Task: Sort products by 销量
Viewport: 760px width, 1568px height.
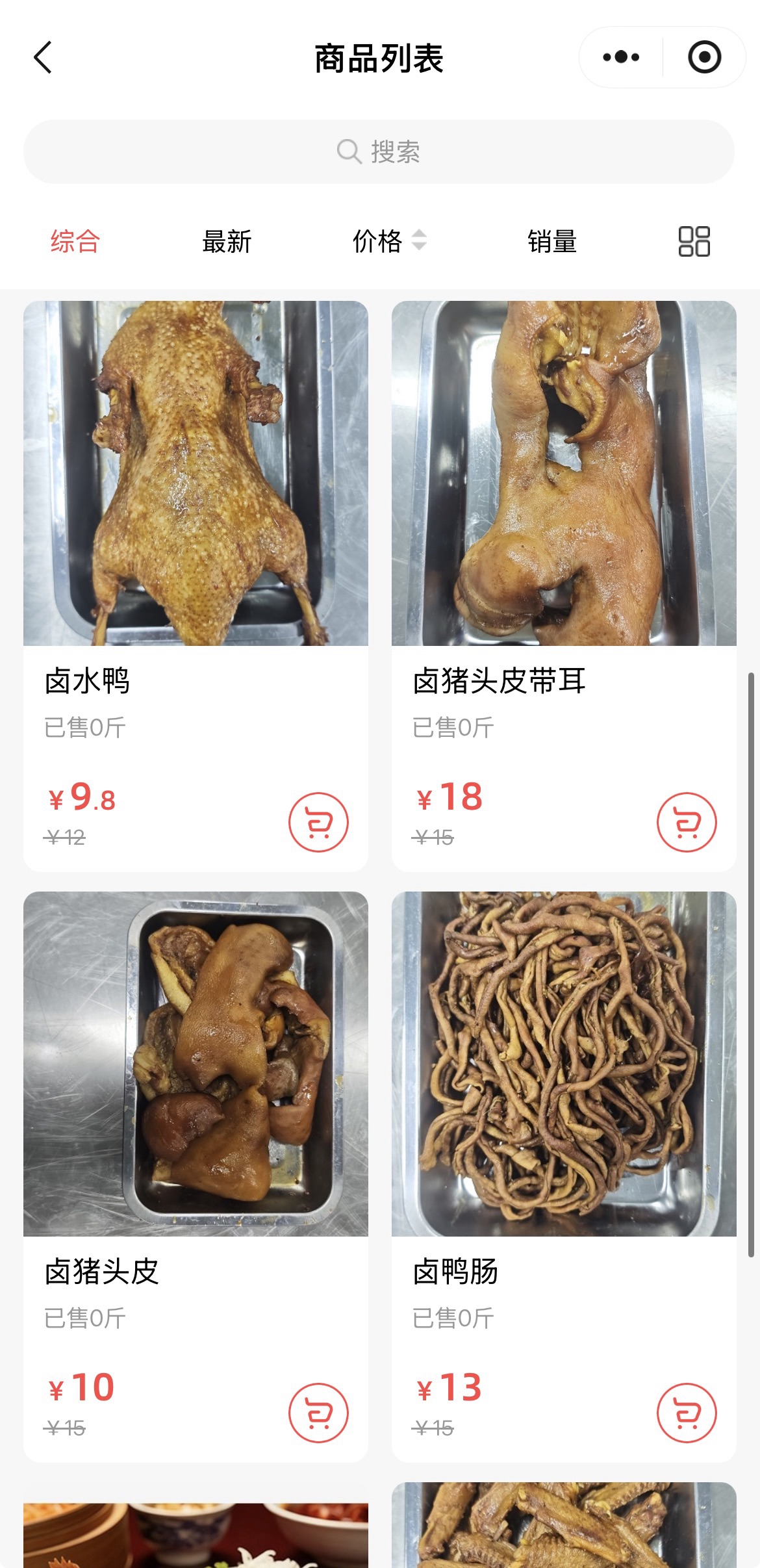Action: (552, 241)
